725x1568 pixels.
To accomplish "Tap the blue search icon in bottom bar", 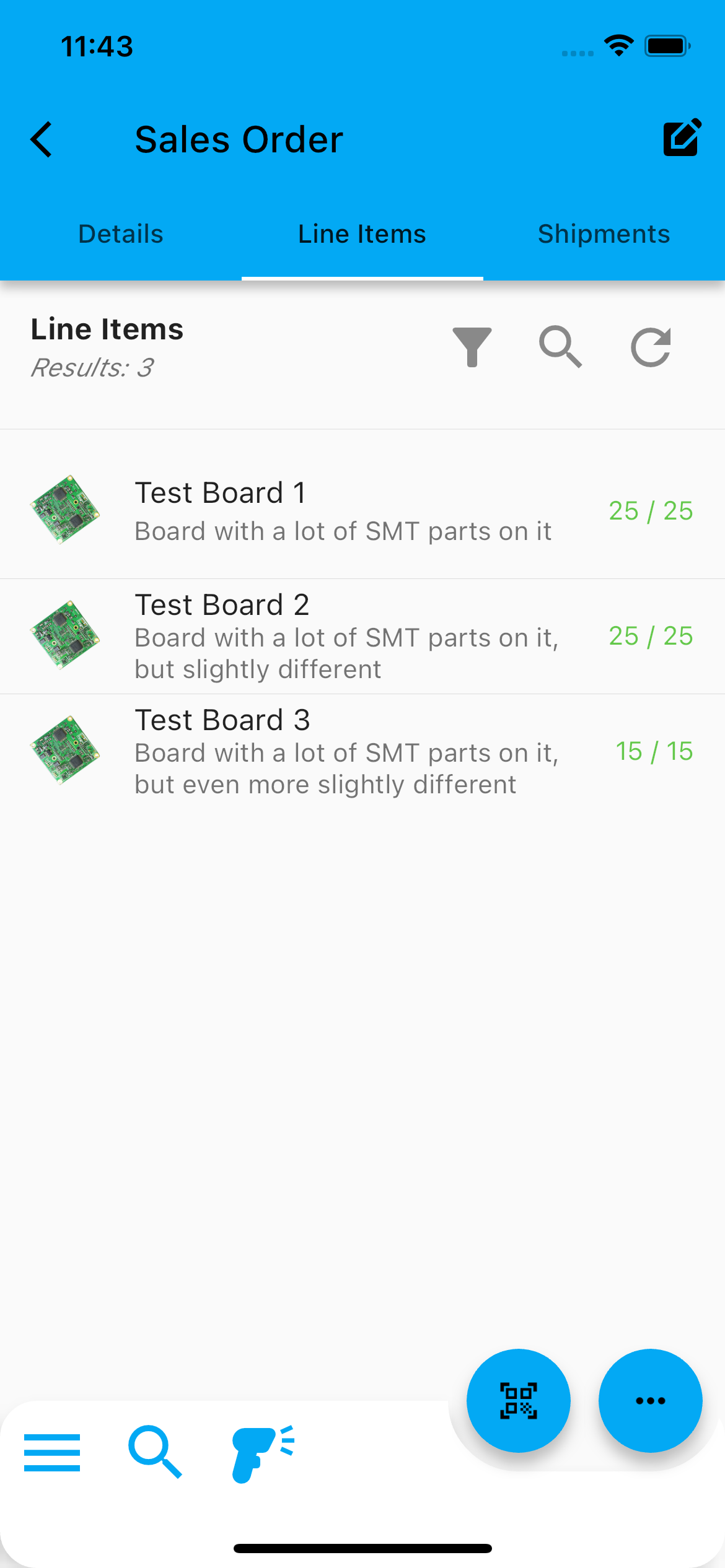I will [x=155, y=1452].
